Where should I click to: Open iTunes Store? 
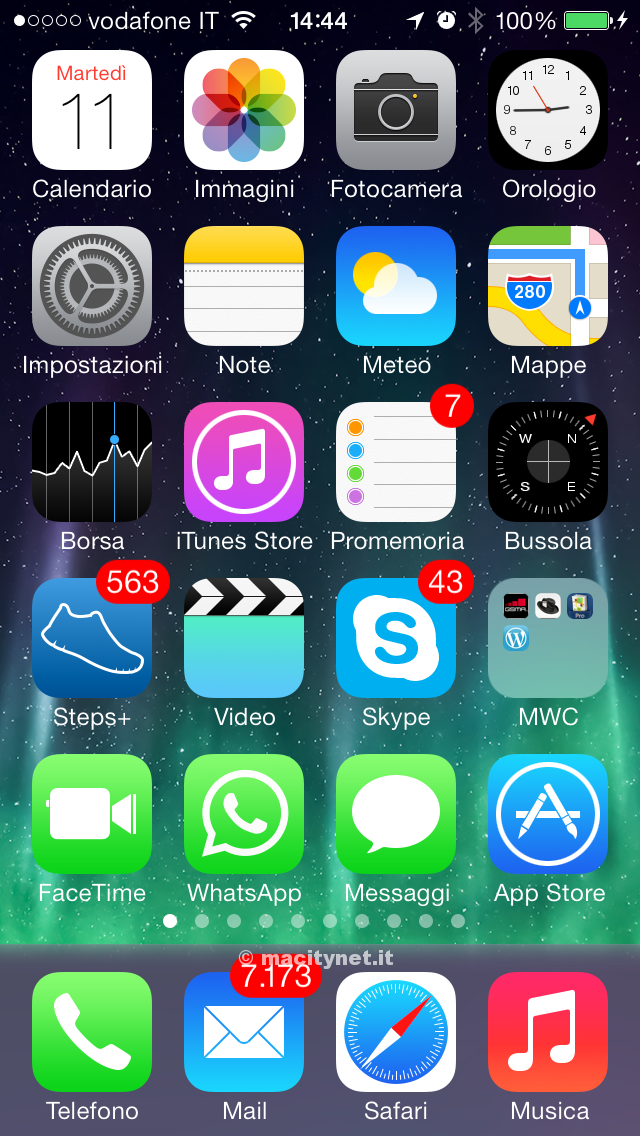click(x=244, y=462)
